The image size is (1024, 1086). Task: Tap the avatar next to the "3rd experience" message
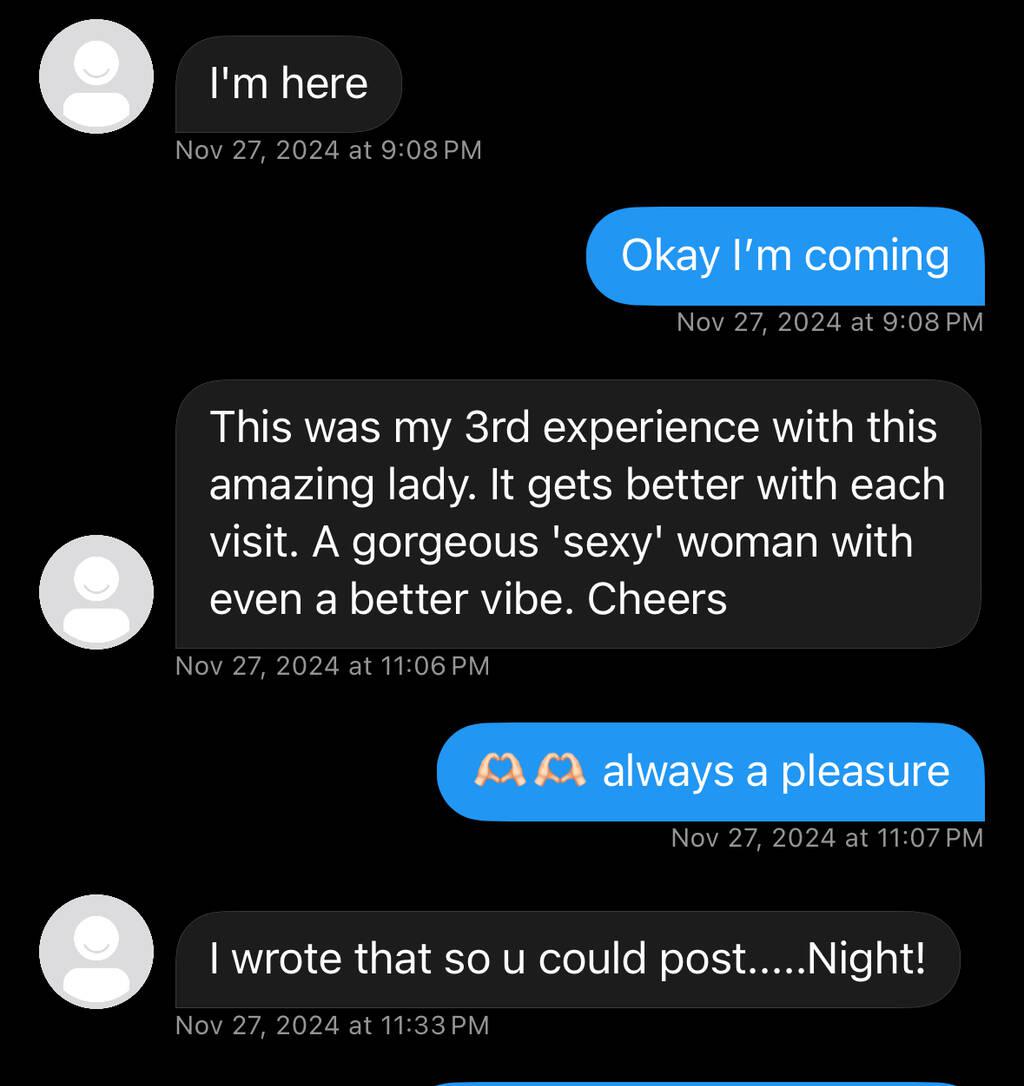pos(96,591)
